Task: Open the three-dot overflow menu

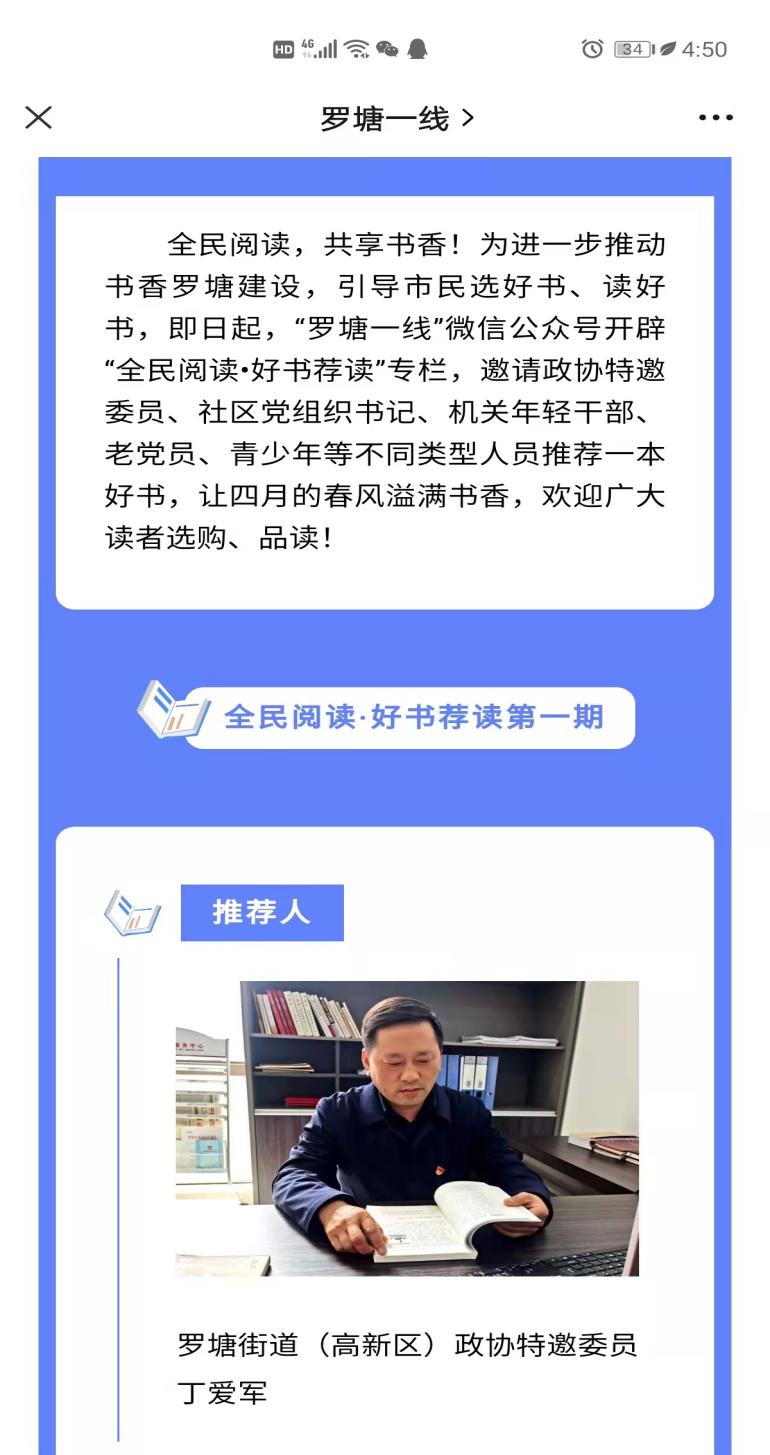Action: coord(716,119)
